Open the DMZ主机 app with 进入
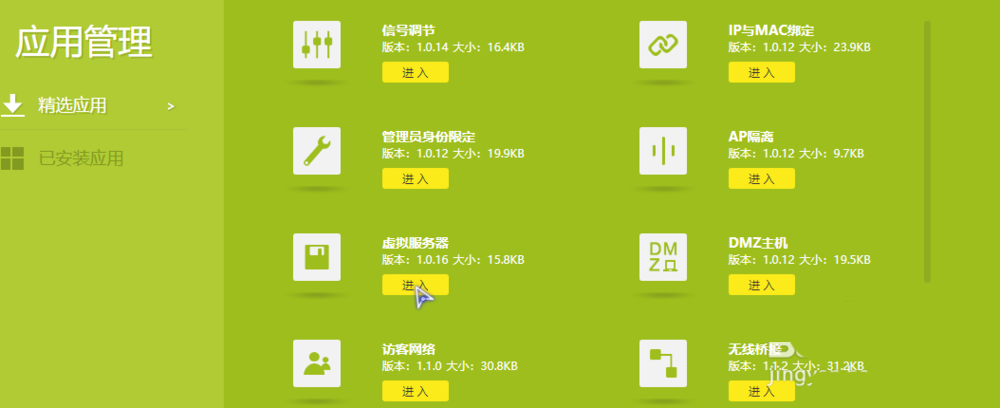 tap(761, 285)
